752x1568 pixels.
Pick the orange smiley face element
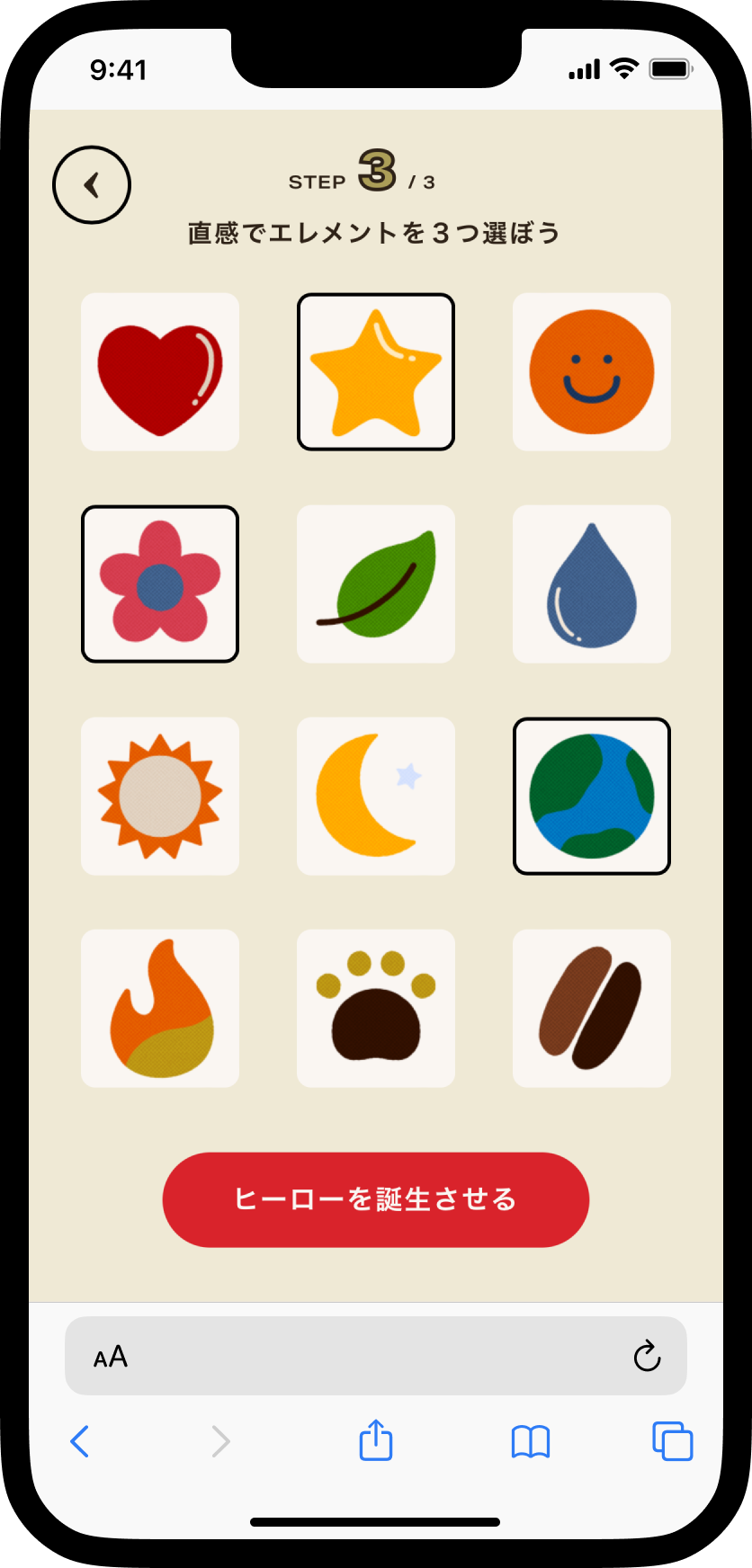tap(592, 371)
